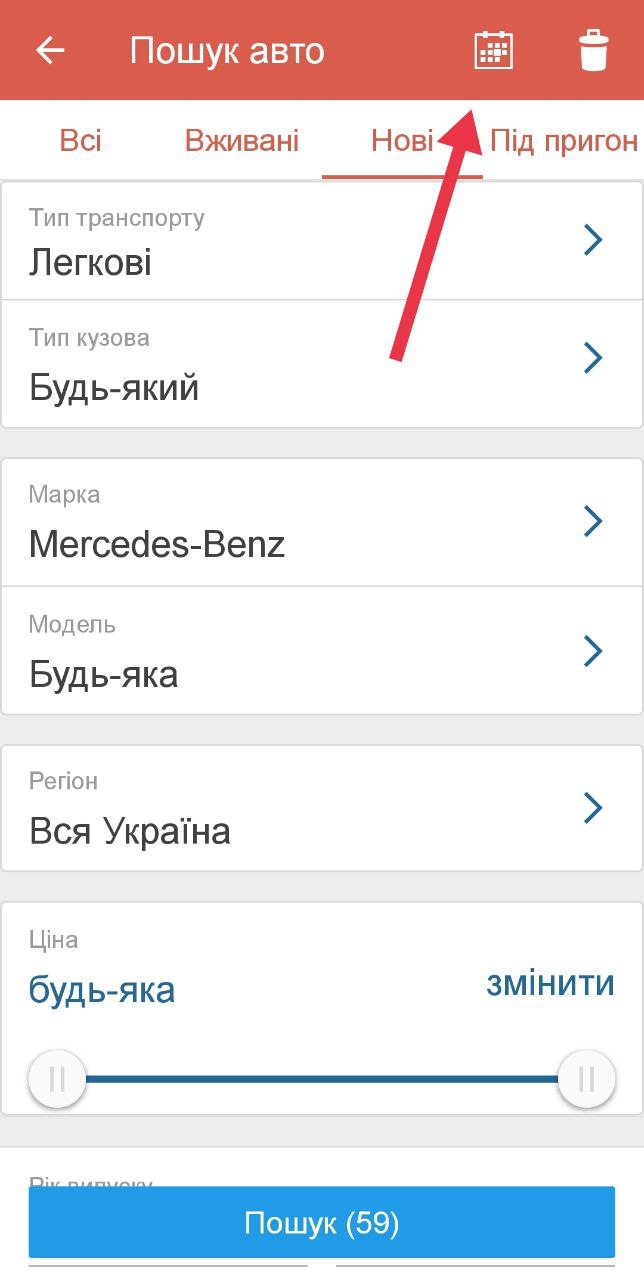Switch to the Всі tab
The height and width of the screenshot is (1280, 644).
80,141
